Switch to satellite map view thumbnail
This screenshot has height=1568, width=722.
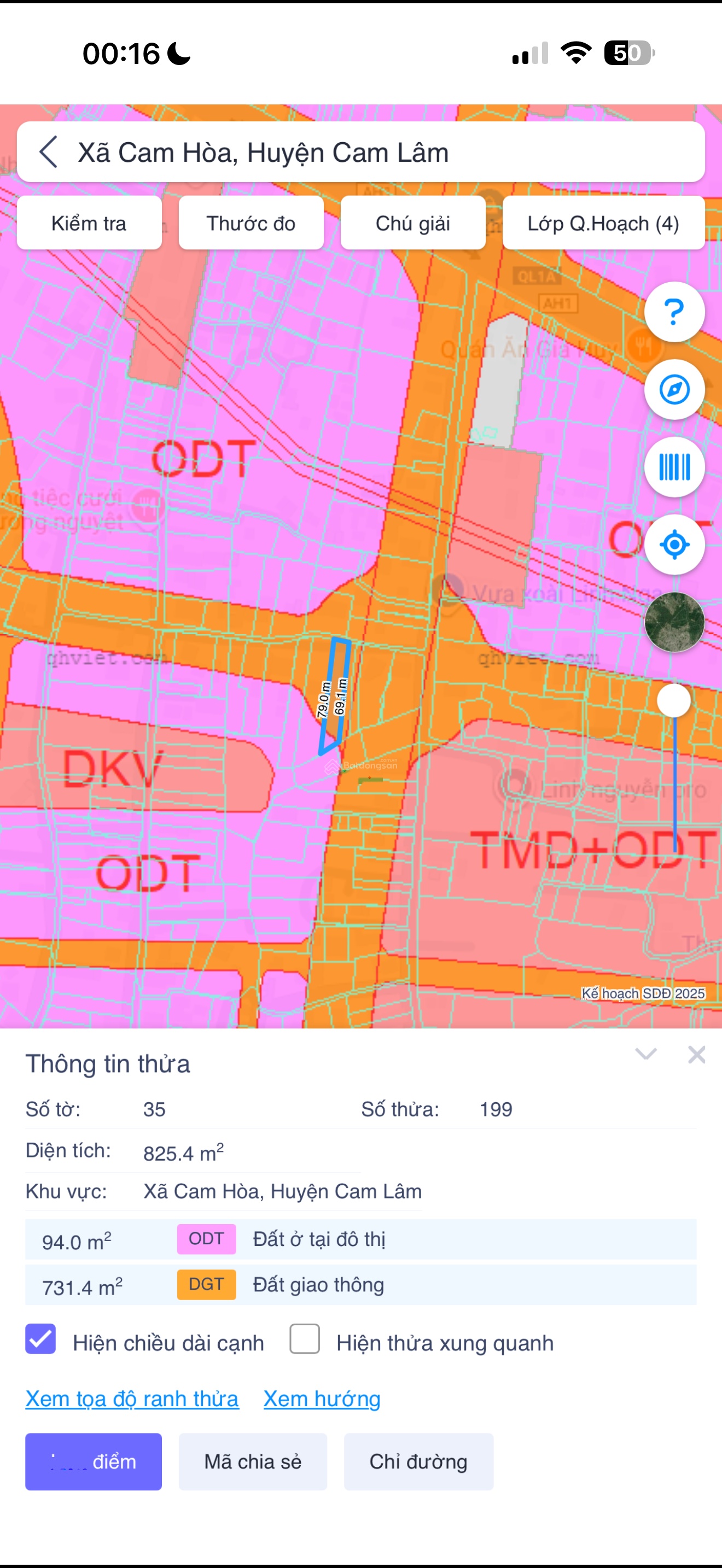pyautogui.click(x=674, y=622)
